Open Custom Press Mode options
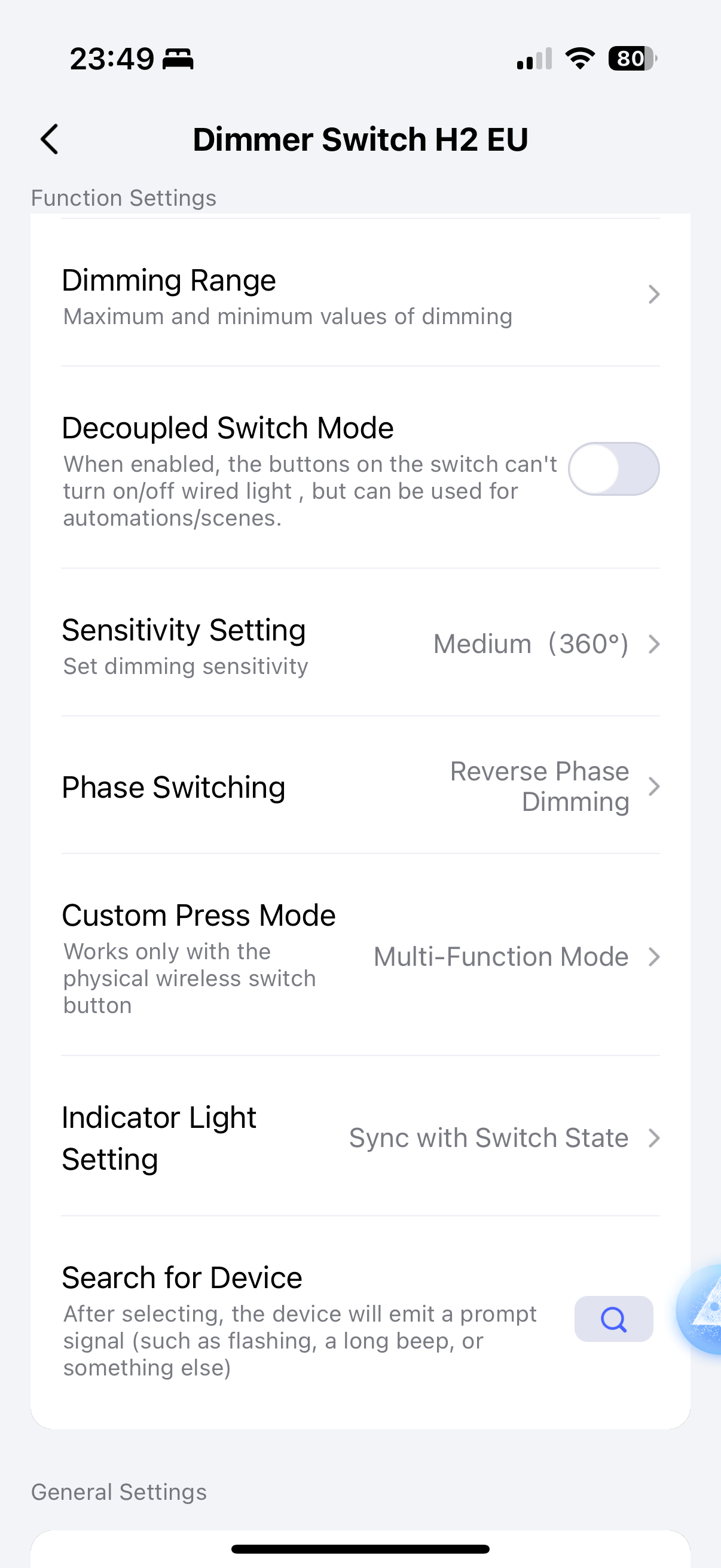The height and width of the screenshot is (1568, 721). (360, 957)
